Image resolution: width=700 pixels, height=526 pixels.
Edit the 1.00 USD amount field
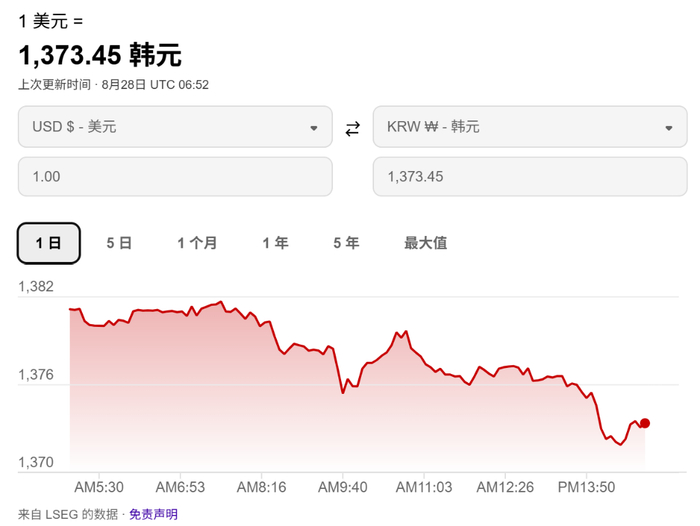click(x=175, y=176)
